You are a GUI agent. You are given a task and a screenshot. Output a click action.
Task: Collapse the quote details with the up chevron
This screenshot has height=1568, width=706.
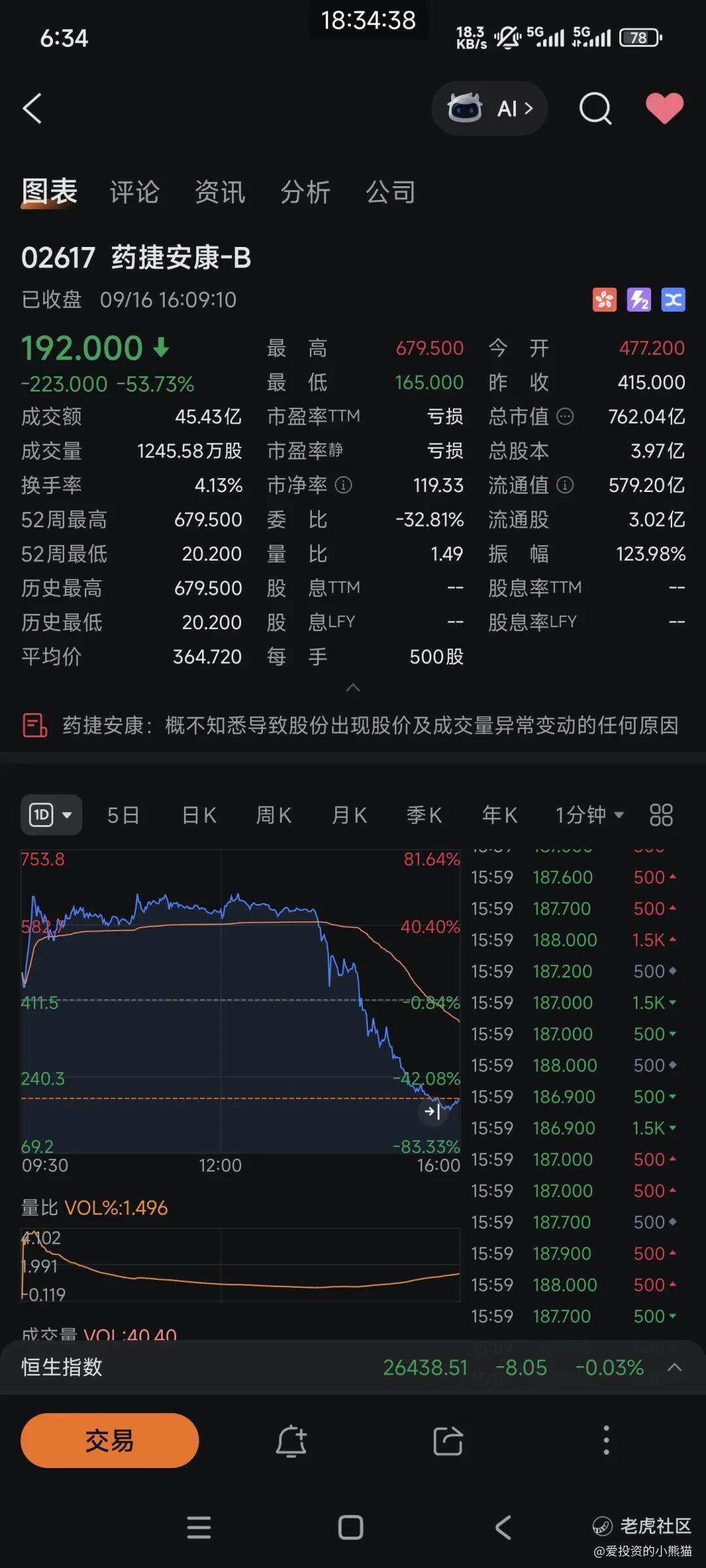click(353, 688)
